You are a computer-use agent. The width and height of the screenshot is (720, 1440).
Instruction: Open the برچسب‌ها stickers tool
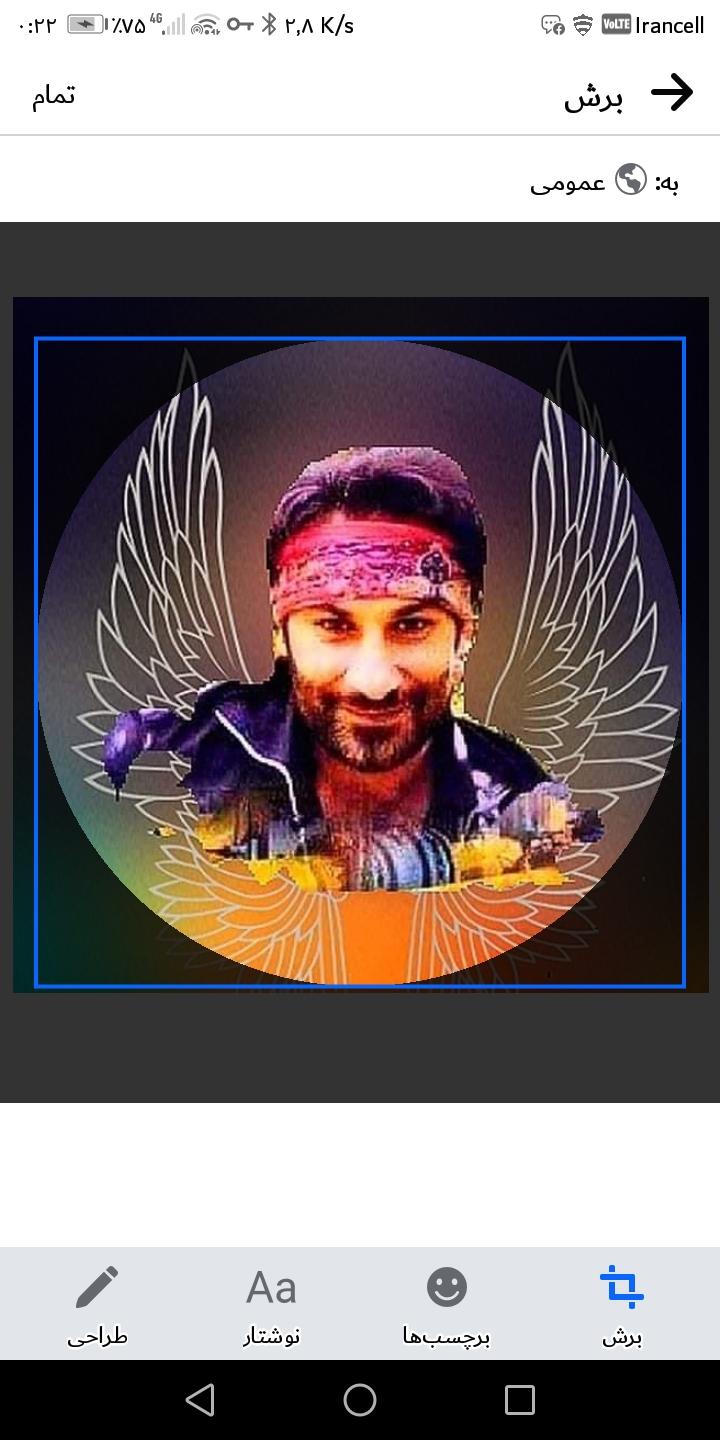coord(446,1305)
